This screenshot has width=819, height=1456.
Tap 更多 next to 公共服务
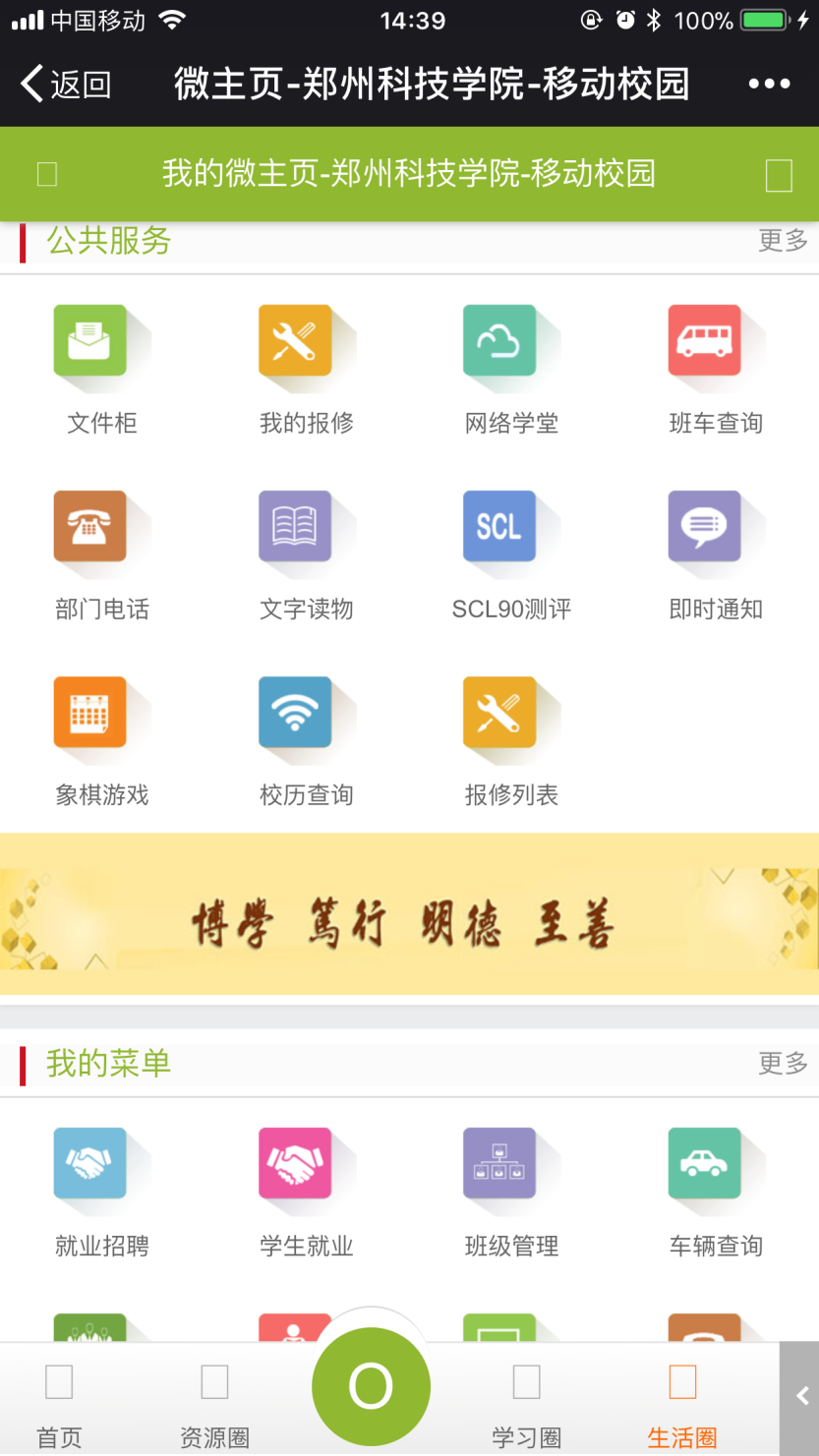(783, 241)
